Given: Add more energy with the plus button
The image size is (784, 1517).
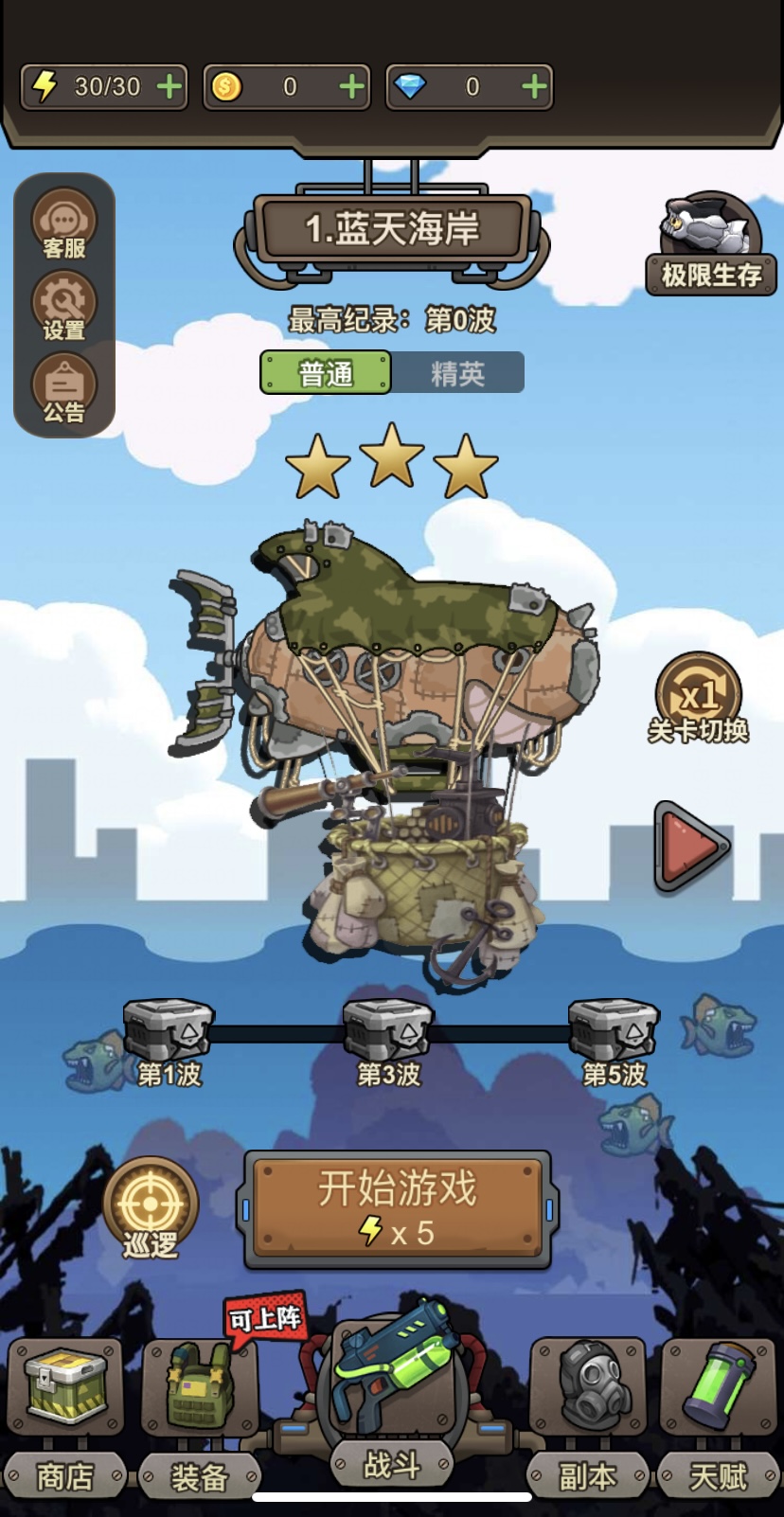Looking at the screenshot, I should 169,87.
